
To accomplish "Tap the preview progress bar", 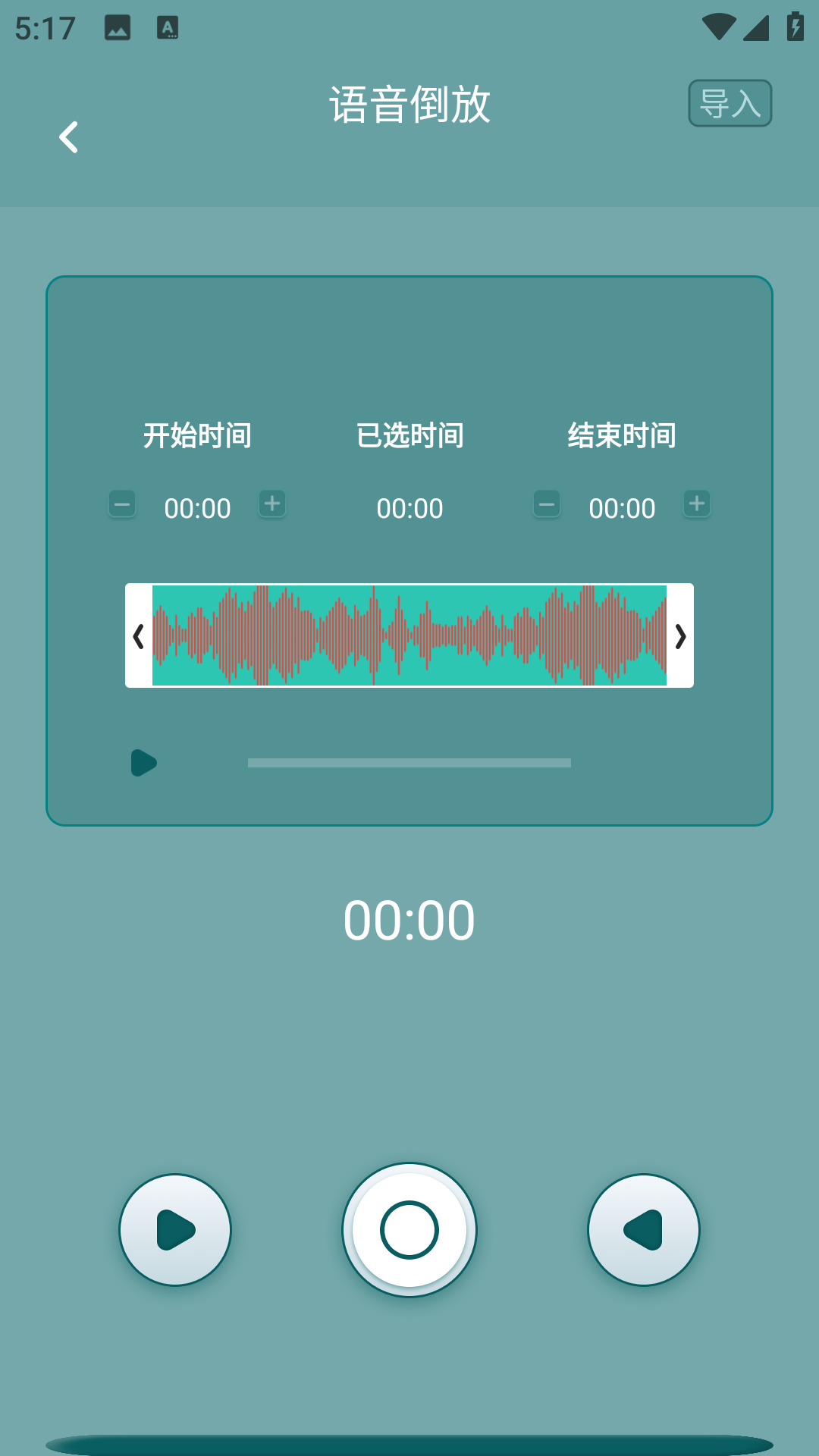I will pyautogui.click(x=409, y=763).
